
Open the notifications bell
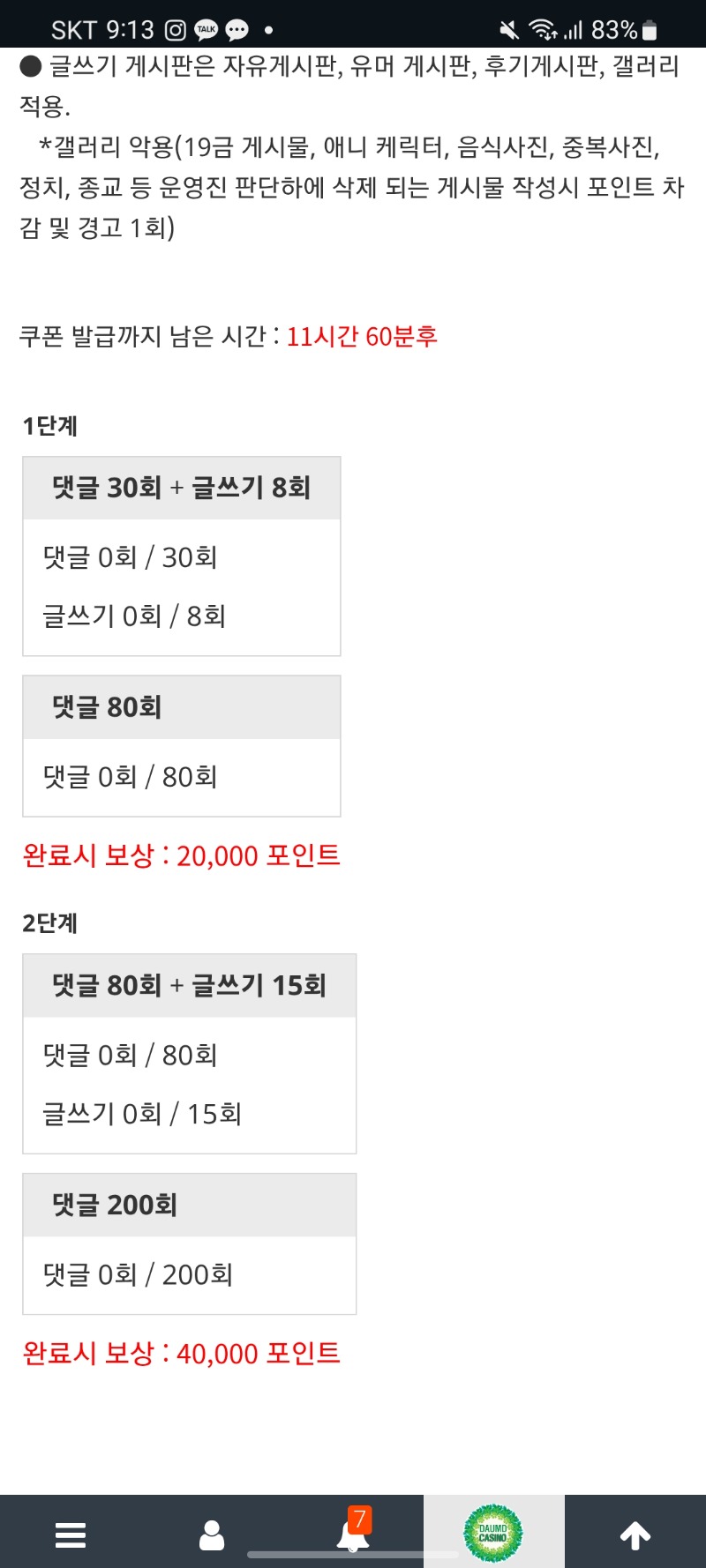pos(353,1534)
